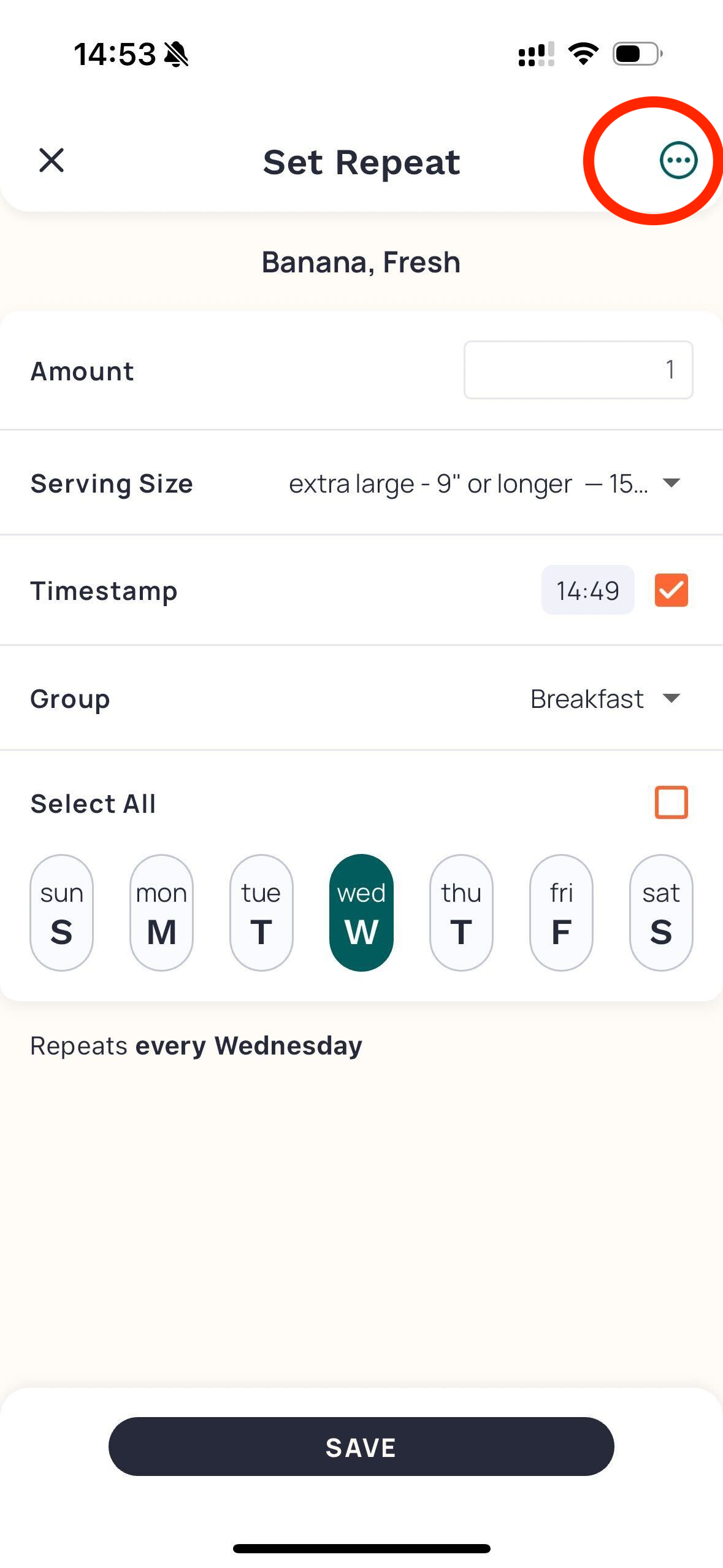Save the repeat settings
The height and width of the screenshot is (1568, 723).
pyautogui.click(x=361, y=1447)
